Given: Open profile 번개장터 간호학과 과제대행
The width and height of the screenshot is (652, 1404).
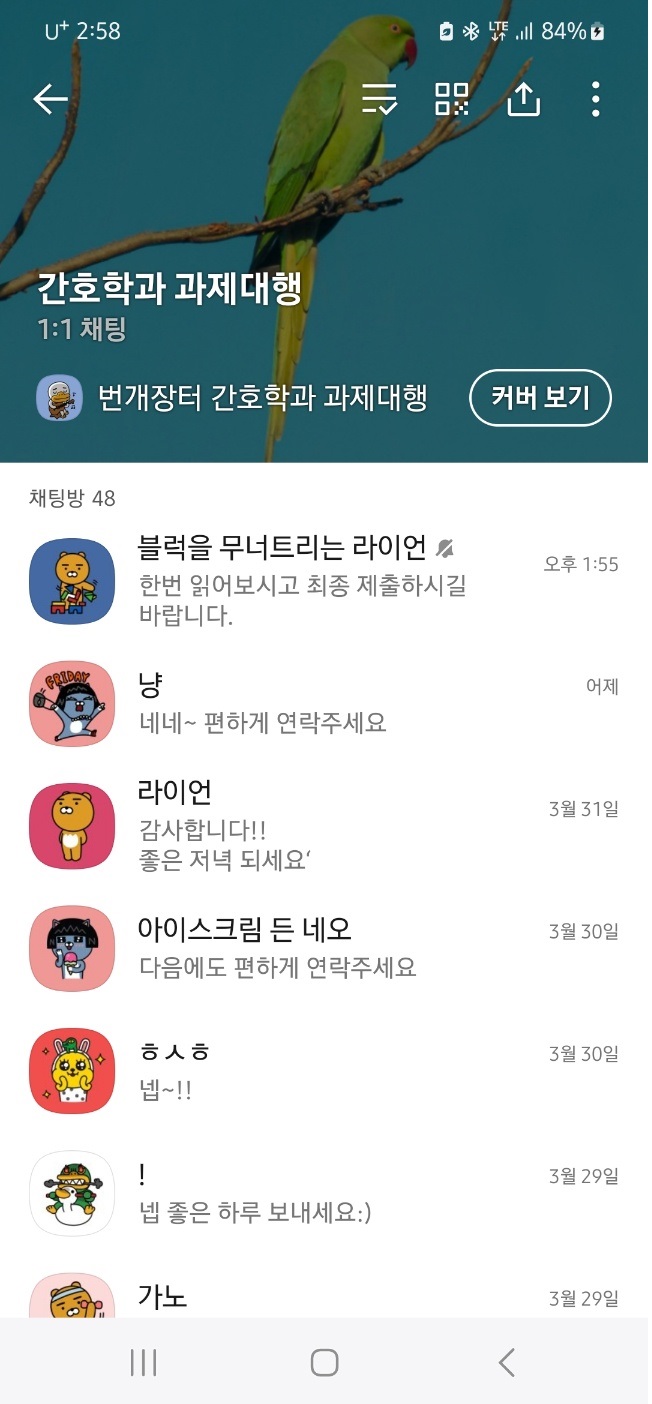Looking at the screenshot, I should tap(232, 398).
